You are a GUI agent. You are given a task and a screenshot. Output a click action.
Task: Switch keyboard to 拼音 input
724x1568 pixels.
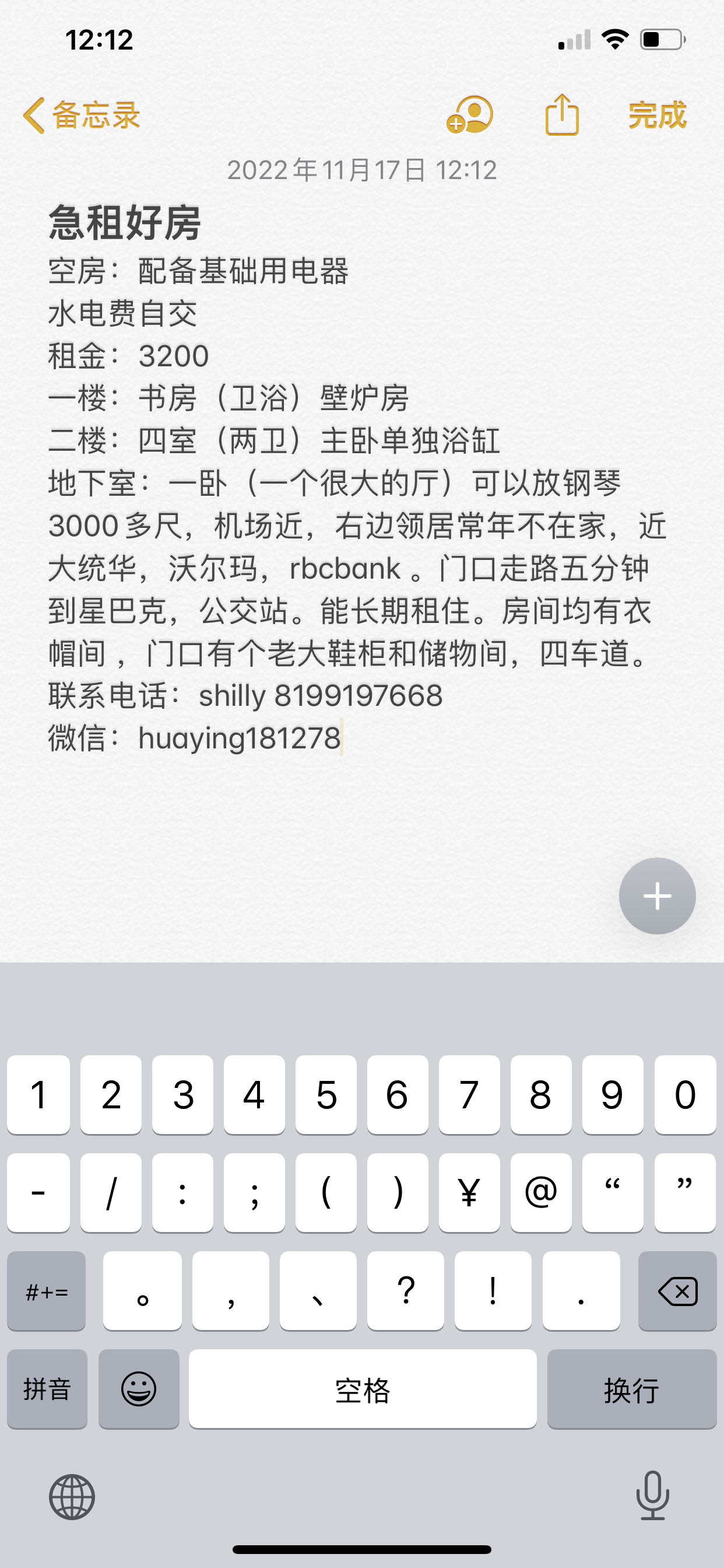[47, 1388]
